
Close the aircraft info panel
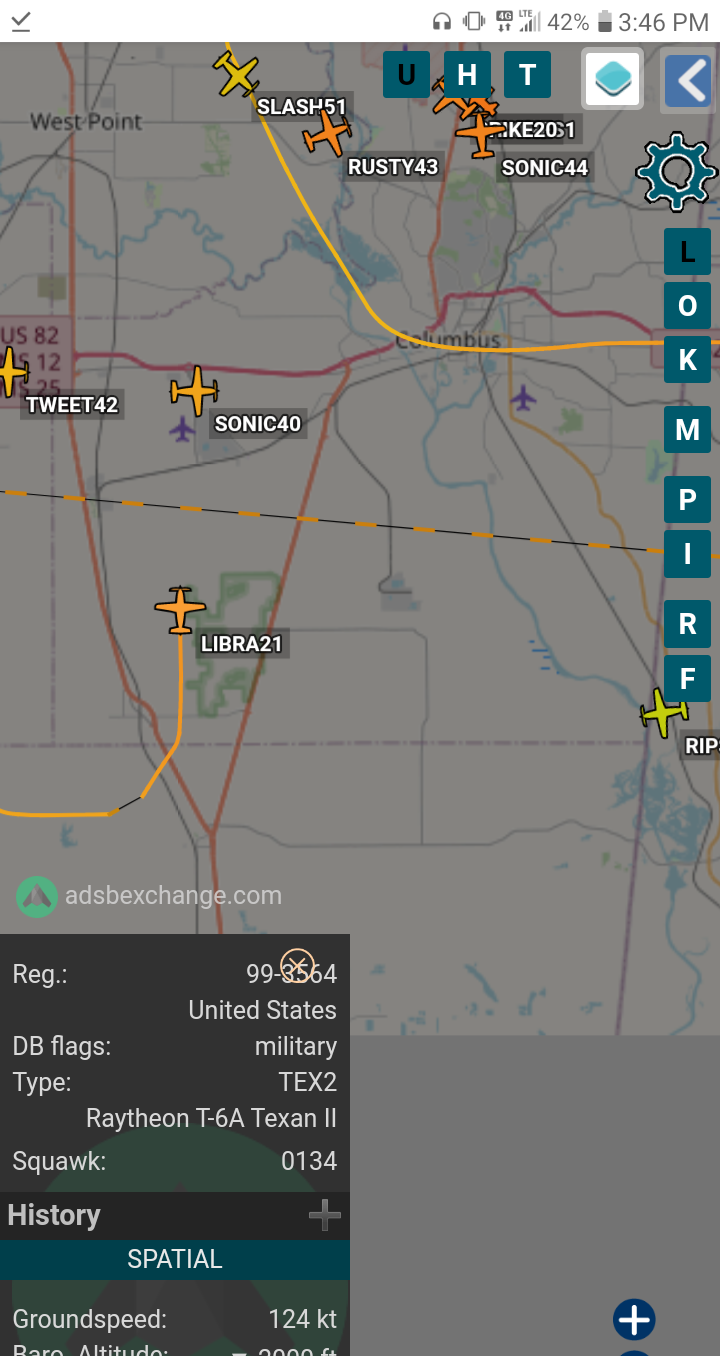(297, 966)
